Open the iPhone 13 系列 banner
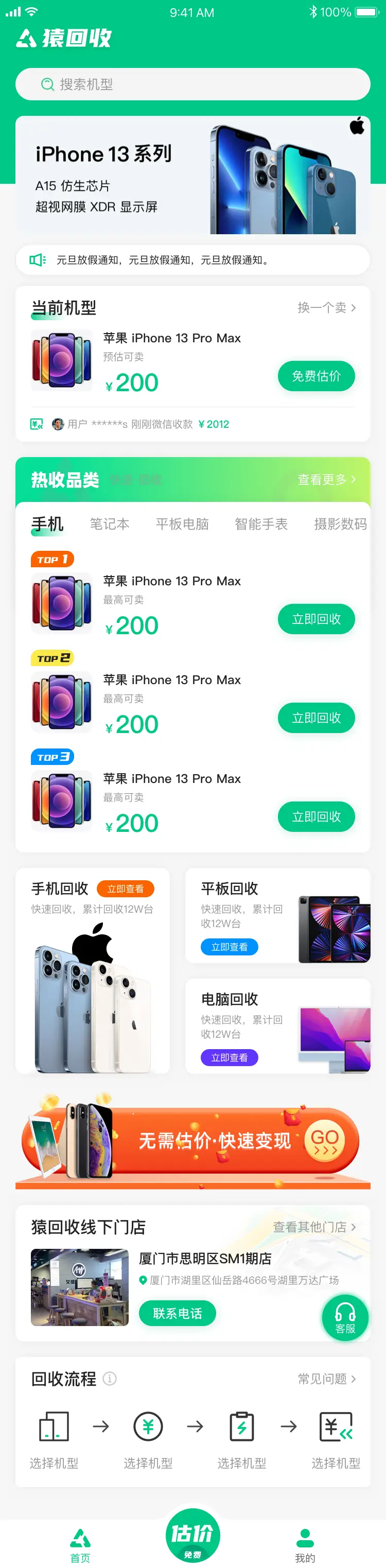Viewport: 386px width, 1568px height. (x=192, y=176)
